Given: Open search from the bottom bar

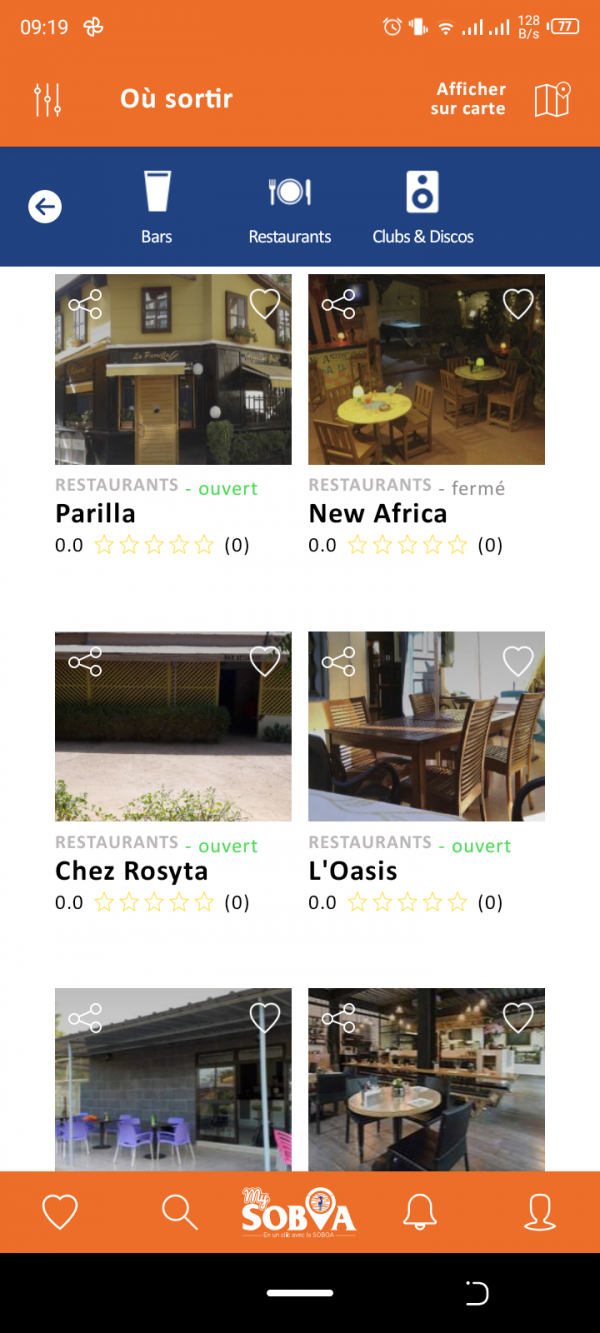Looking at the screenshot, I should [180, 1212].
